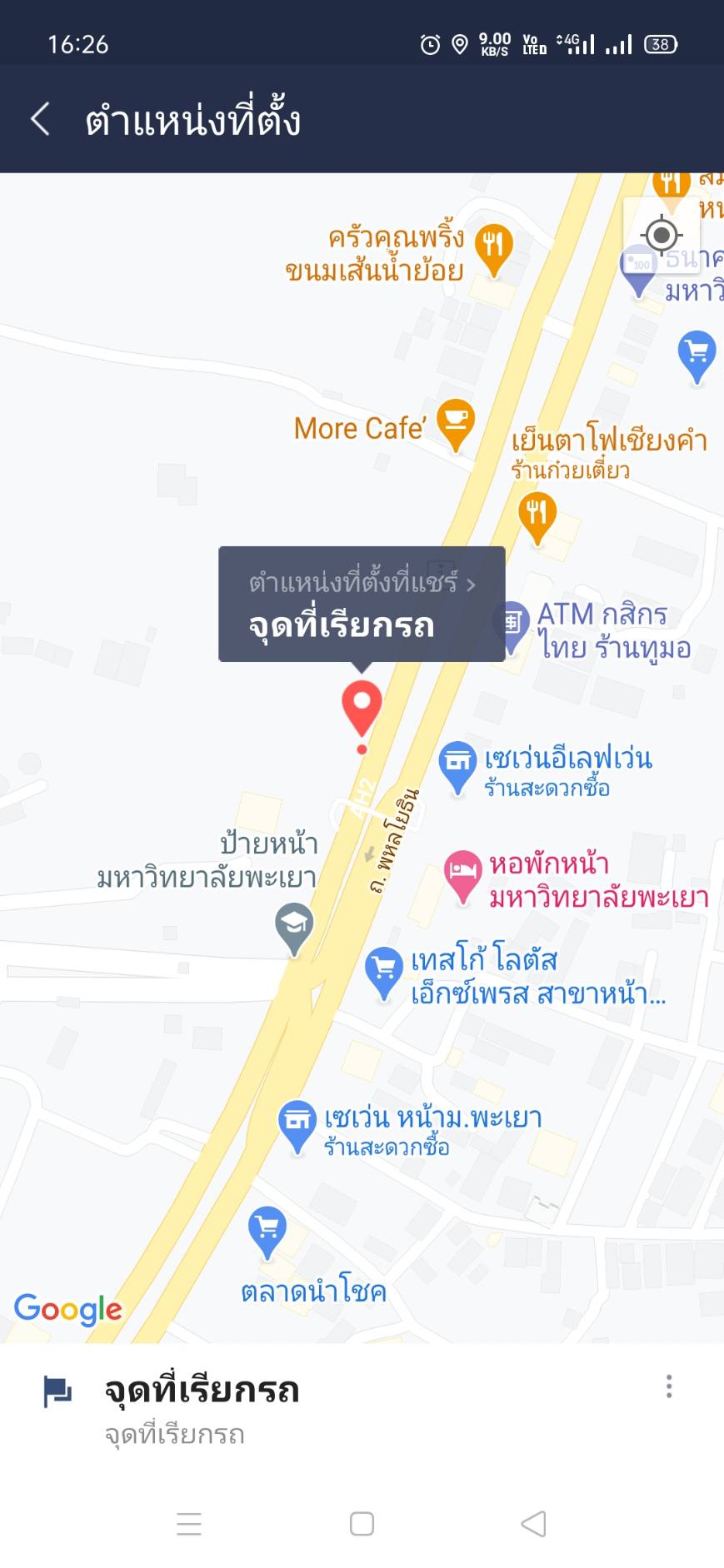The height and width of the screenshot is (1568, 724).
Task: Select ป้ายหน้ามหาวิทยาลัยพะเยา marker
Action: [294, 929]
